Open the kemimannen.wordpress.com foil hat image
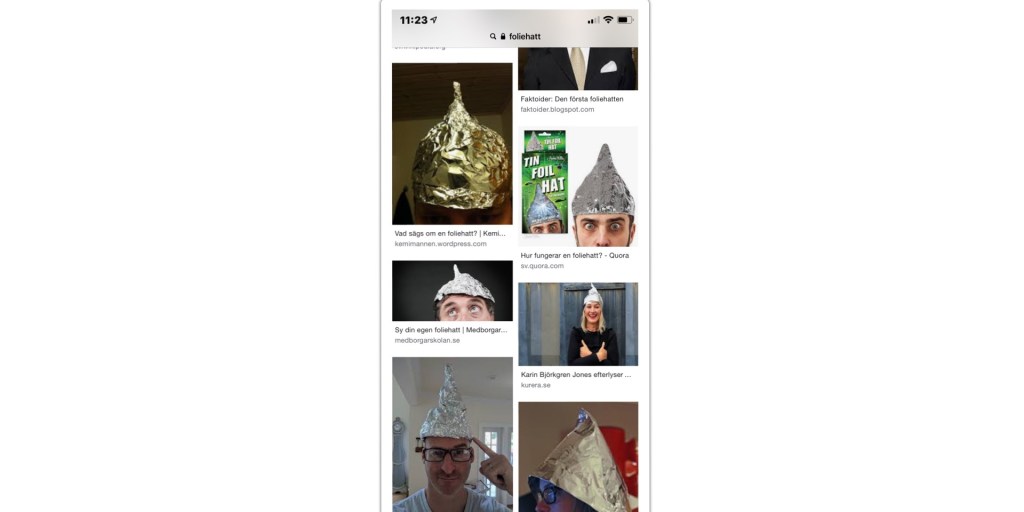The height and width of the screenshot is (512, 1024). coord(452,144)
